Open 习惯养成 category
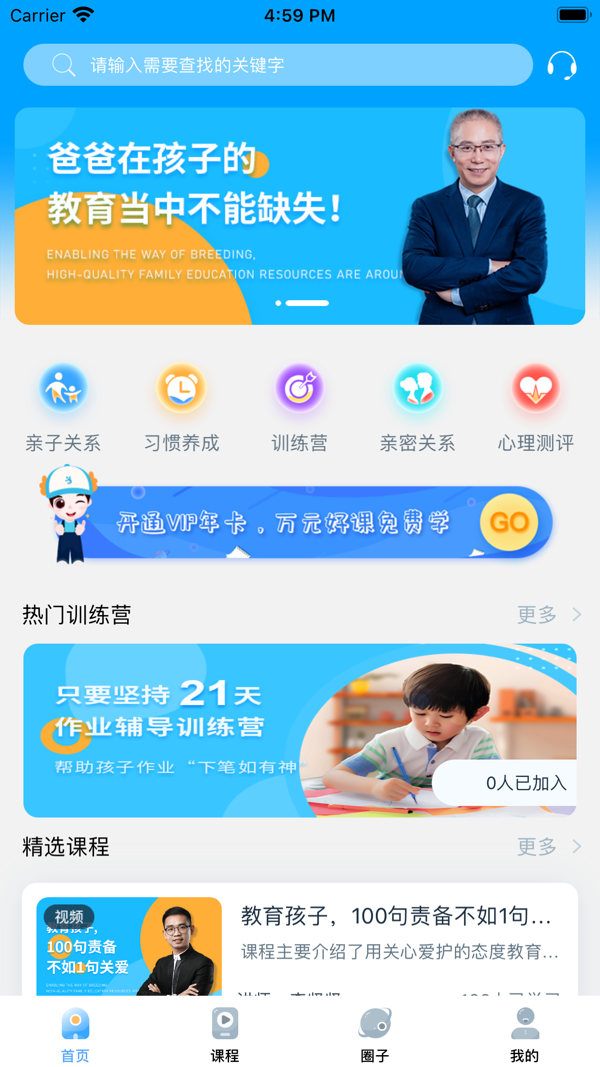 [181, 408]
